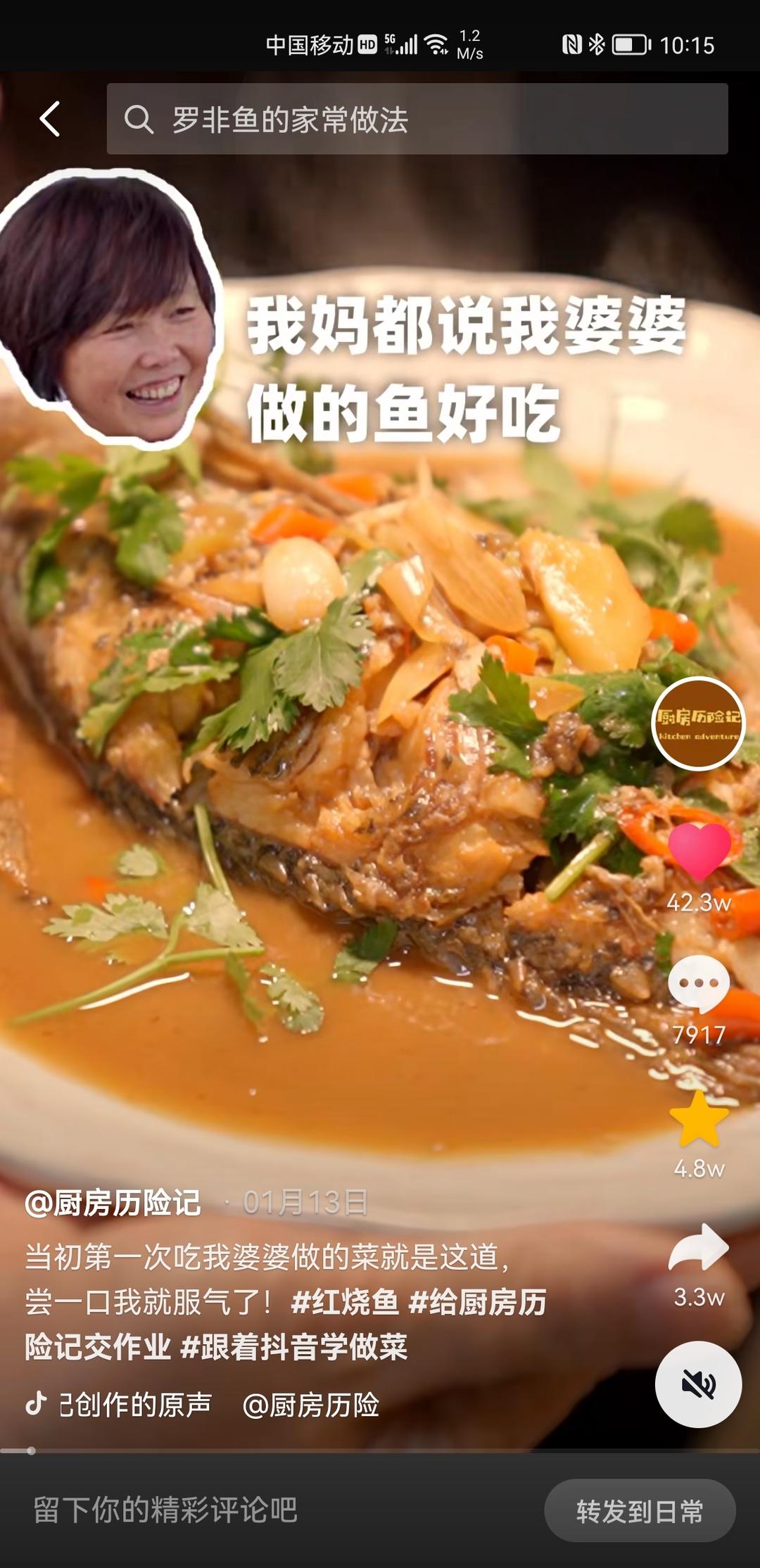Open the #跟着抖音学做菜 hashtag
760x1568 pixels.
pyautogui.click(x=294, y=1347)
